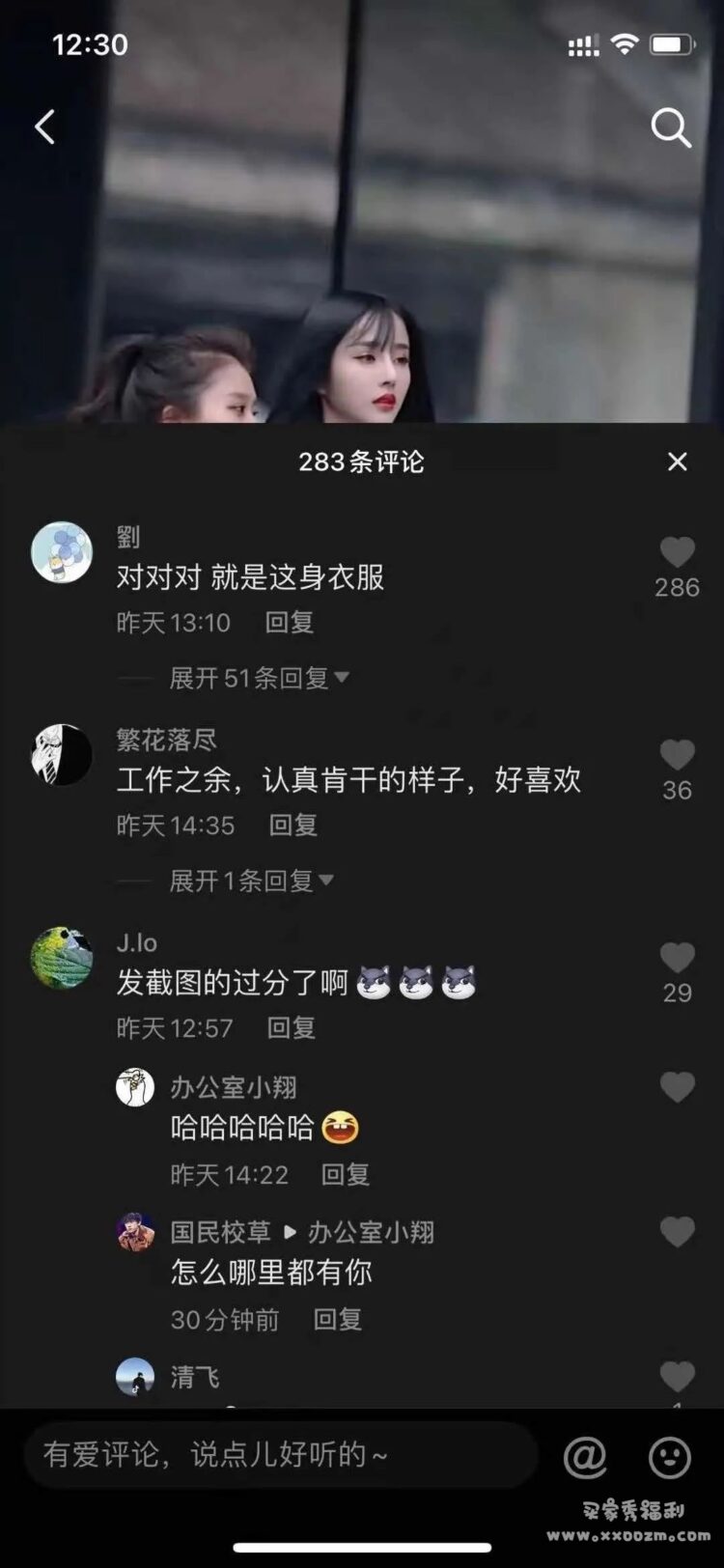724x1568 pixels.
Task: Mention someone with the @ icon
Action: pos(585,1456)
